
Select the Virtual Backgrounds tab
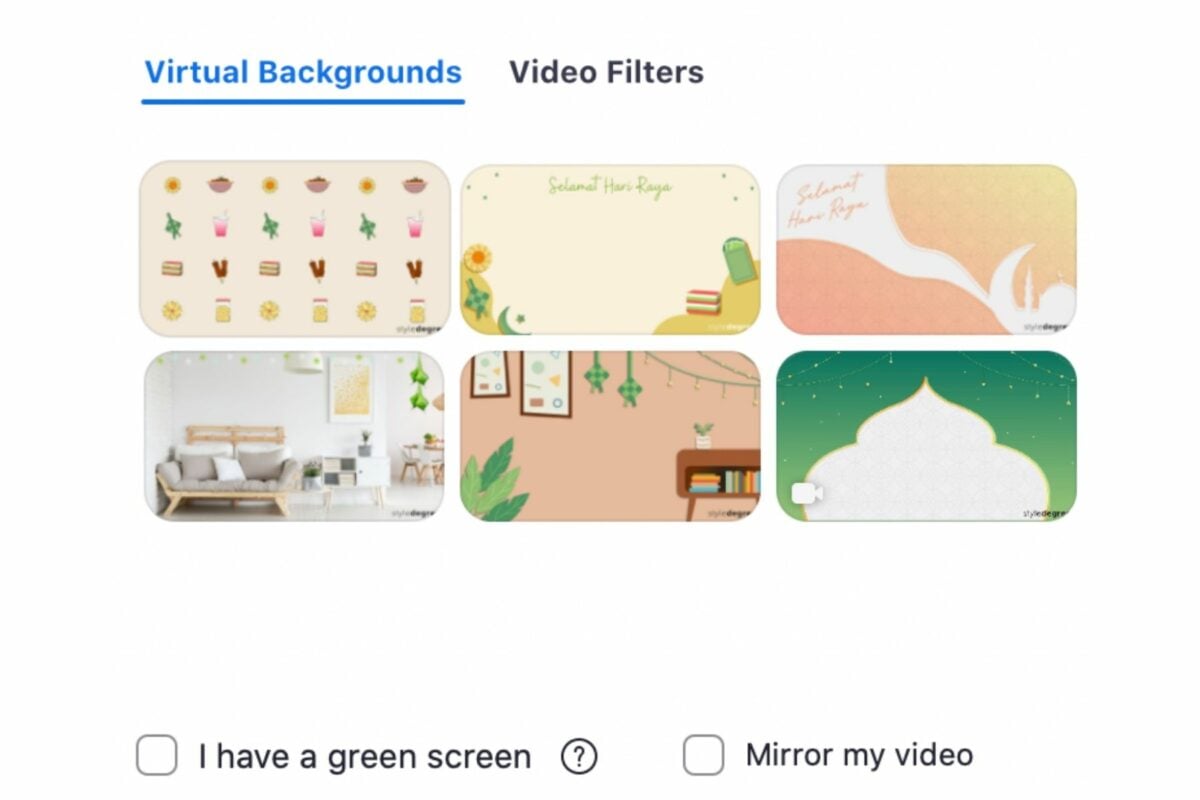click(x=303, y=72)
